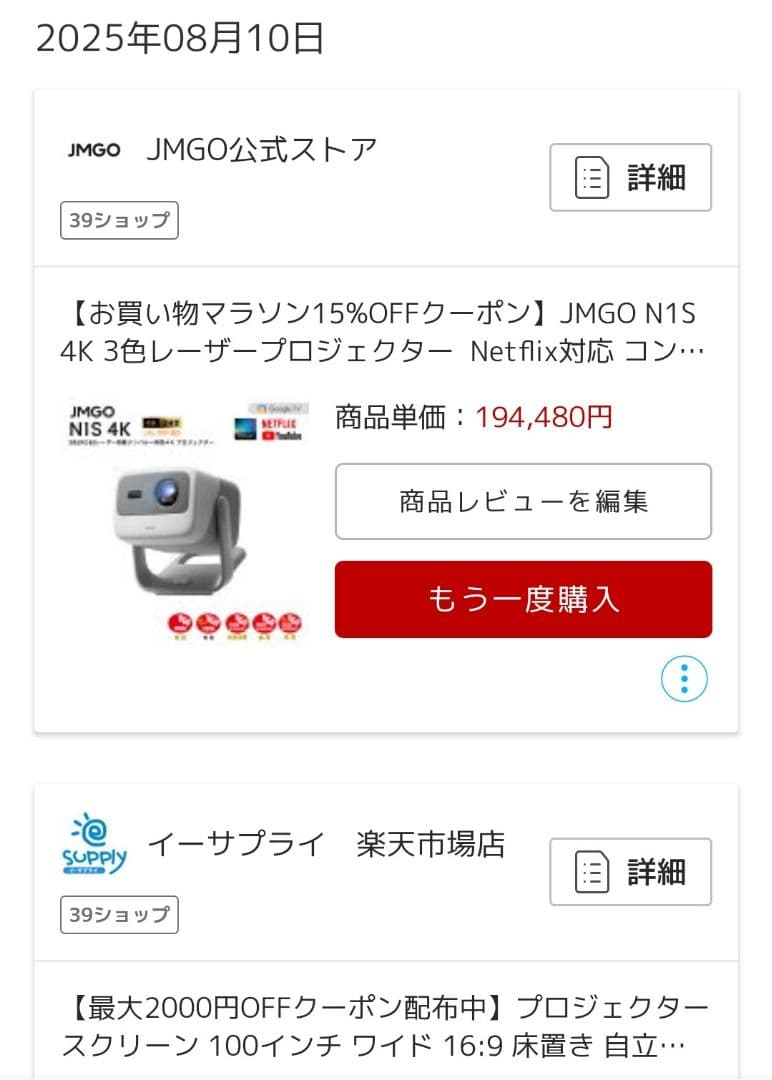Click 商品レビューを編集 to edit your review
Viewport: 772px width, 1080px height.
[524, 502]
